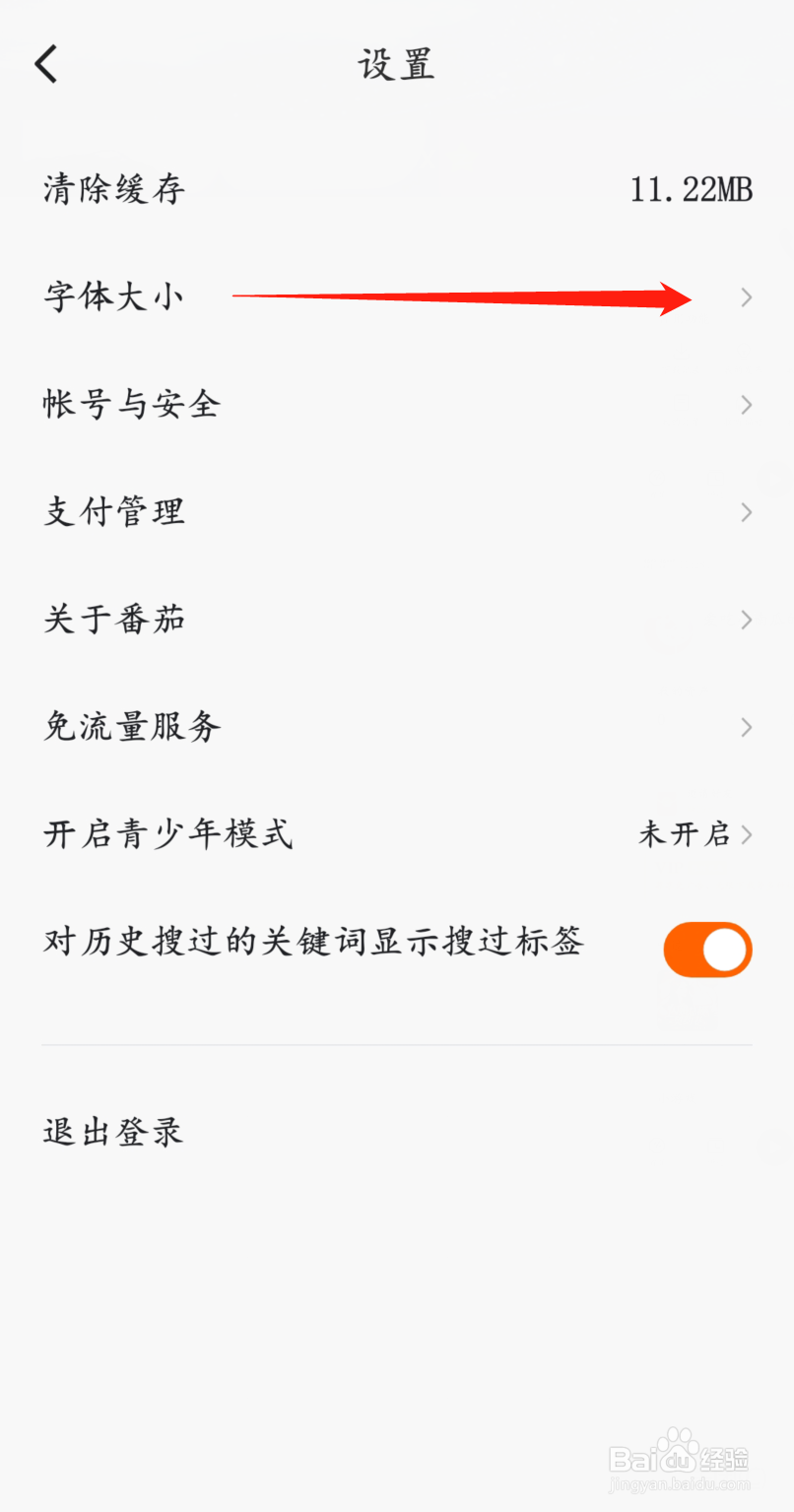Toggle the search history tag switch off
The width and height of the screenshot is (794, 1512).
tap(707, 949)
